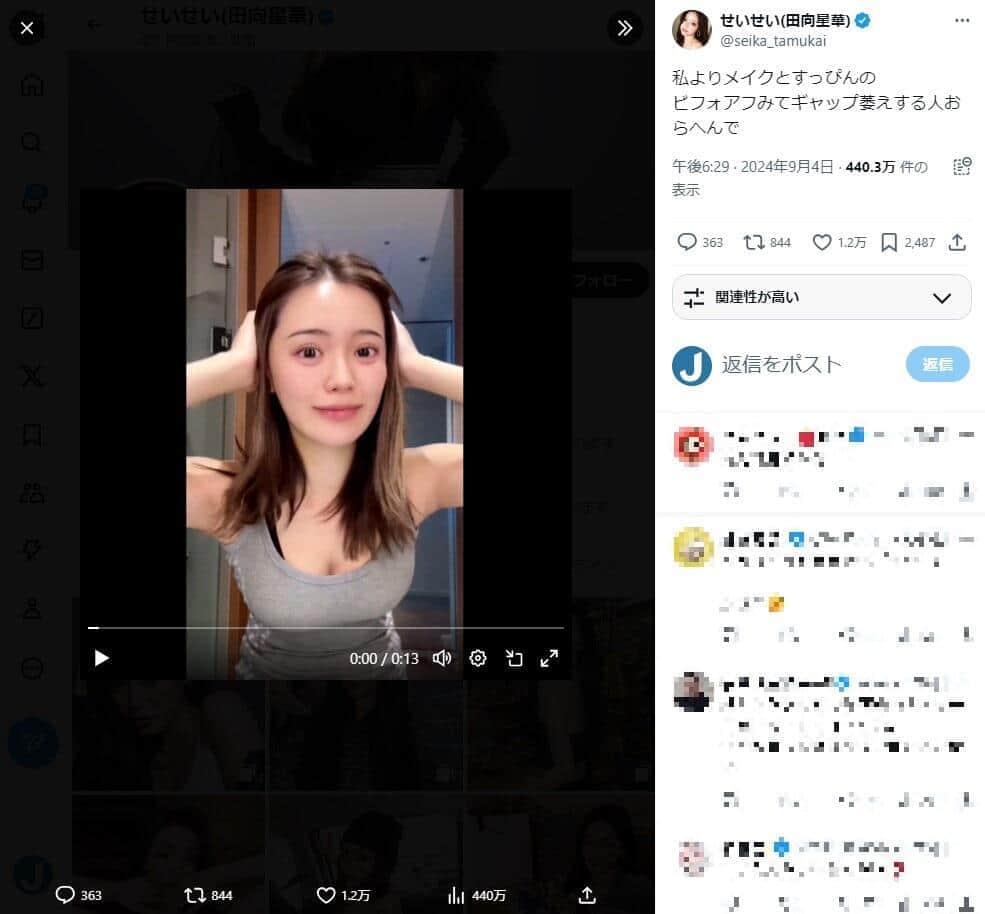The width and height of the screenshot is (985, 914).
Task: Open the post's overflow menu
Action: [961, 20]
